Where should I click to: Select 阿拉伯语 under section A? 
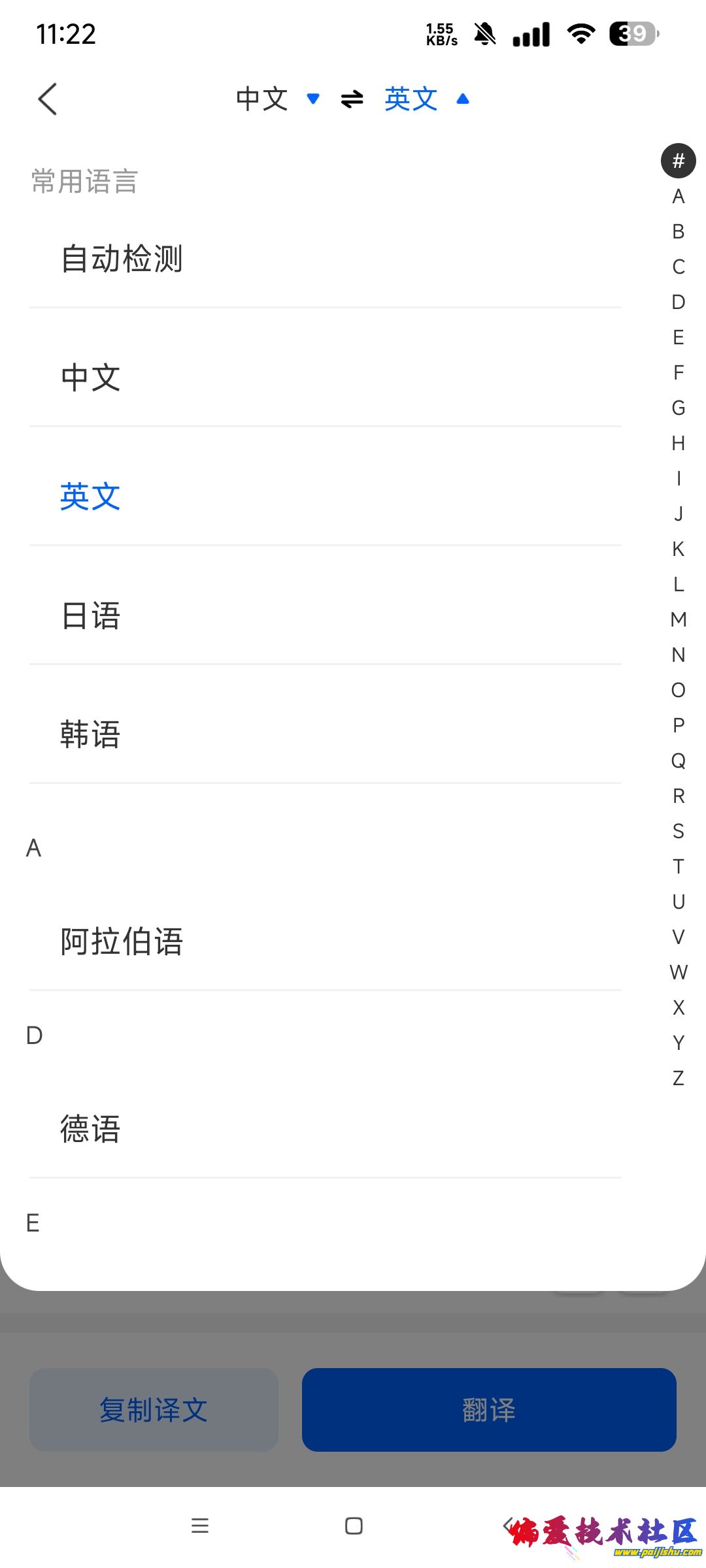click(x=122, y=941)
